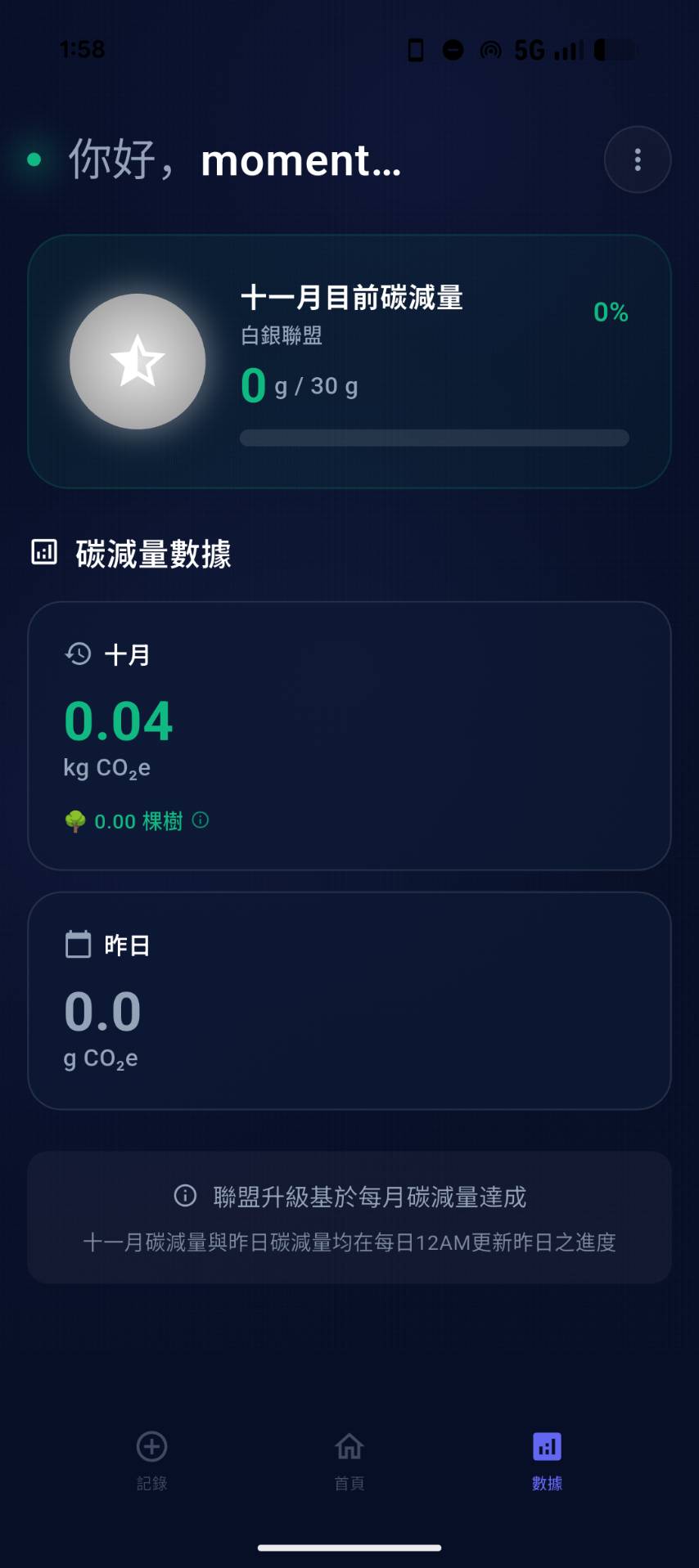Tap the home icon above 首頁

pos(349,1446)
